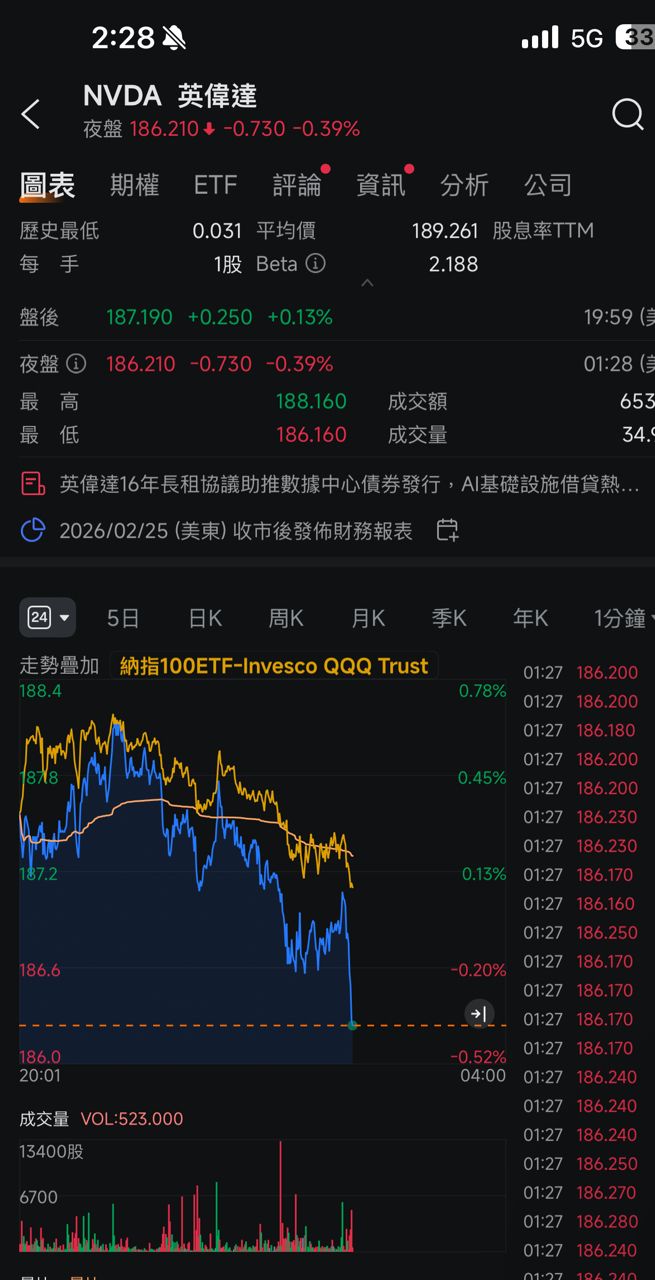Show the 夜盤 info tooltip
This screenshot has height=1280, width=655.
click(x=76, y=364)
